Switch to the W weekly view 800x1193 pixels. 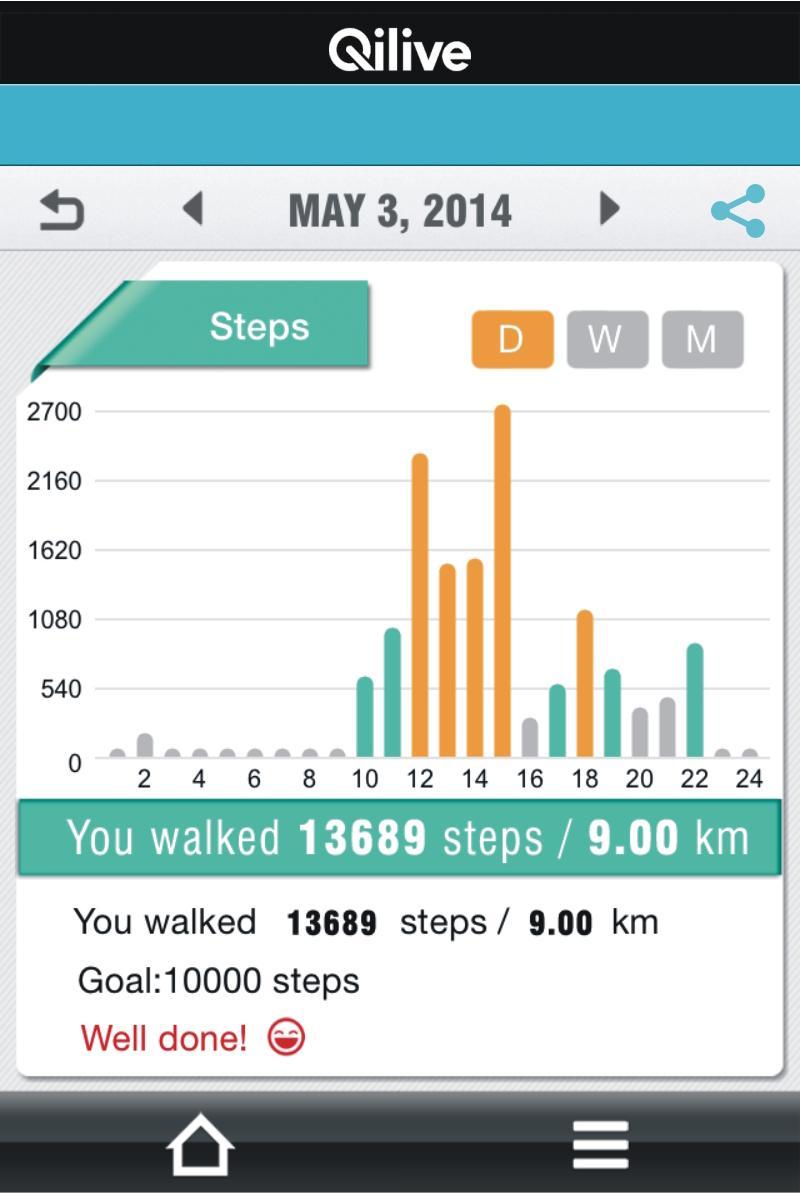pyautogui.click(x=606, y=339)
